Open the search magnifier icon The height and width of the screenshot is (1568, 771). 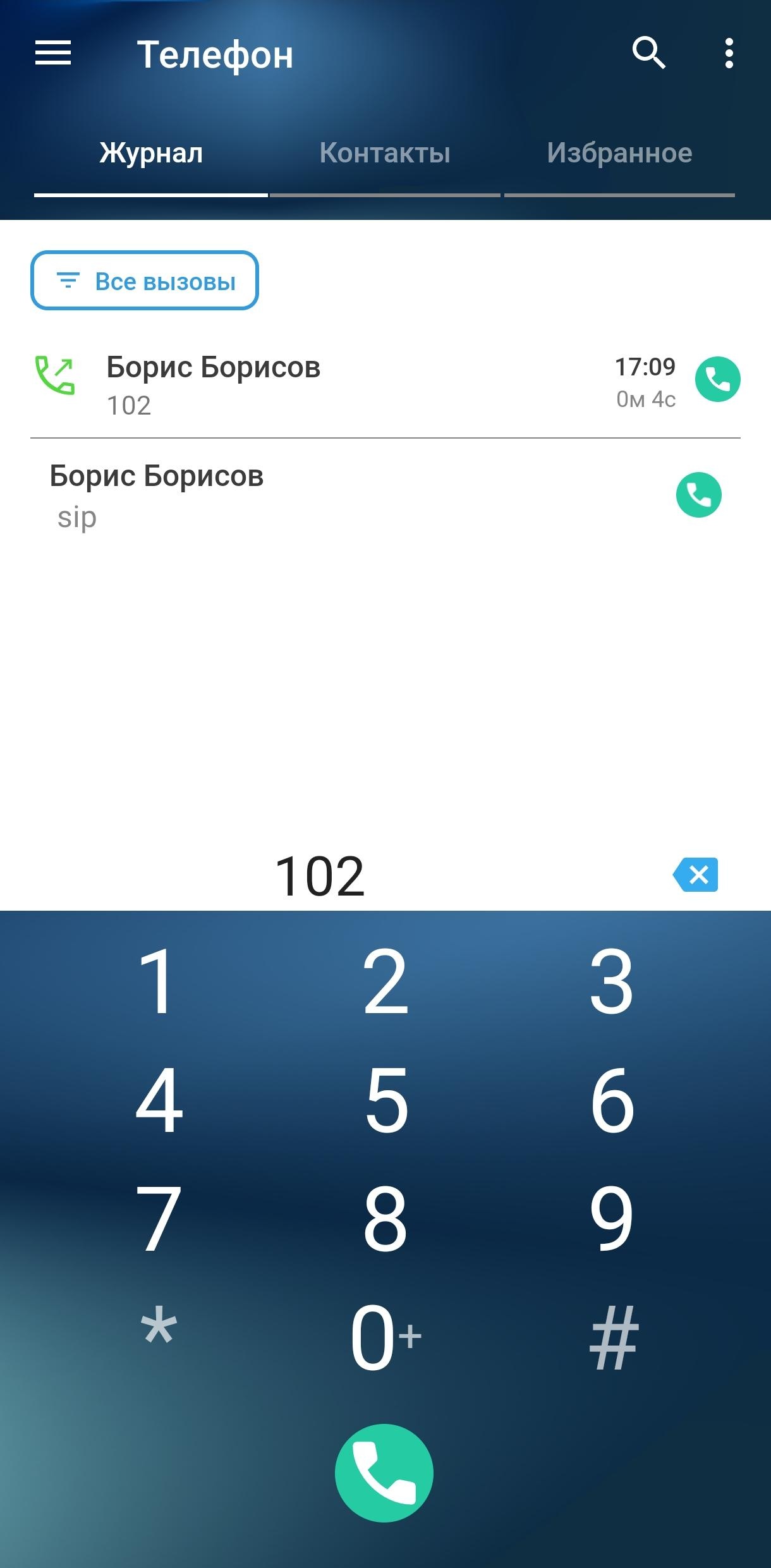click(648, 53)
